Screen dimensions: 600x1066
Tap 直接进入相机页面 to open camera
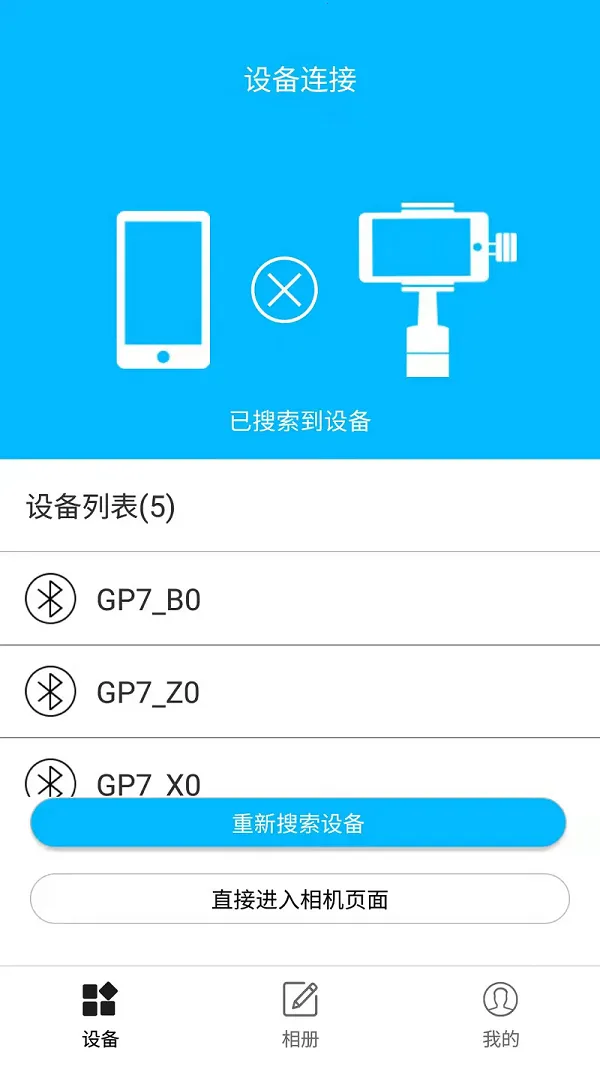pyautogui.click(x=299, y=899)
